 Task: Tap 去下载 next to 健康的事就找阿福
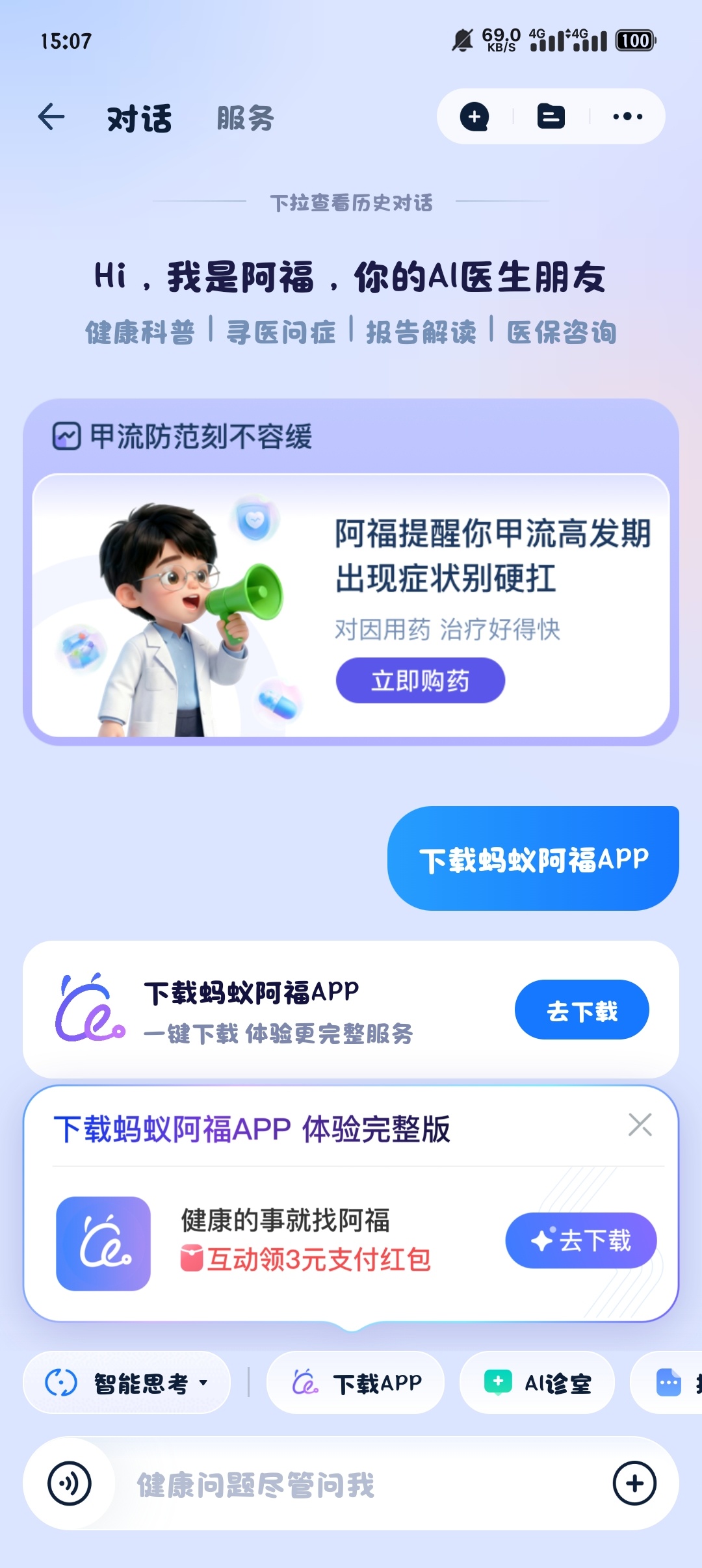point(580,1240)
